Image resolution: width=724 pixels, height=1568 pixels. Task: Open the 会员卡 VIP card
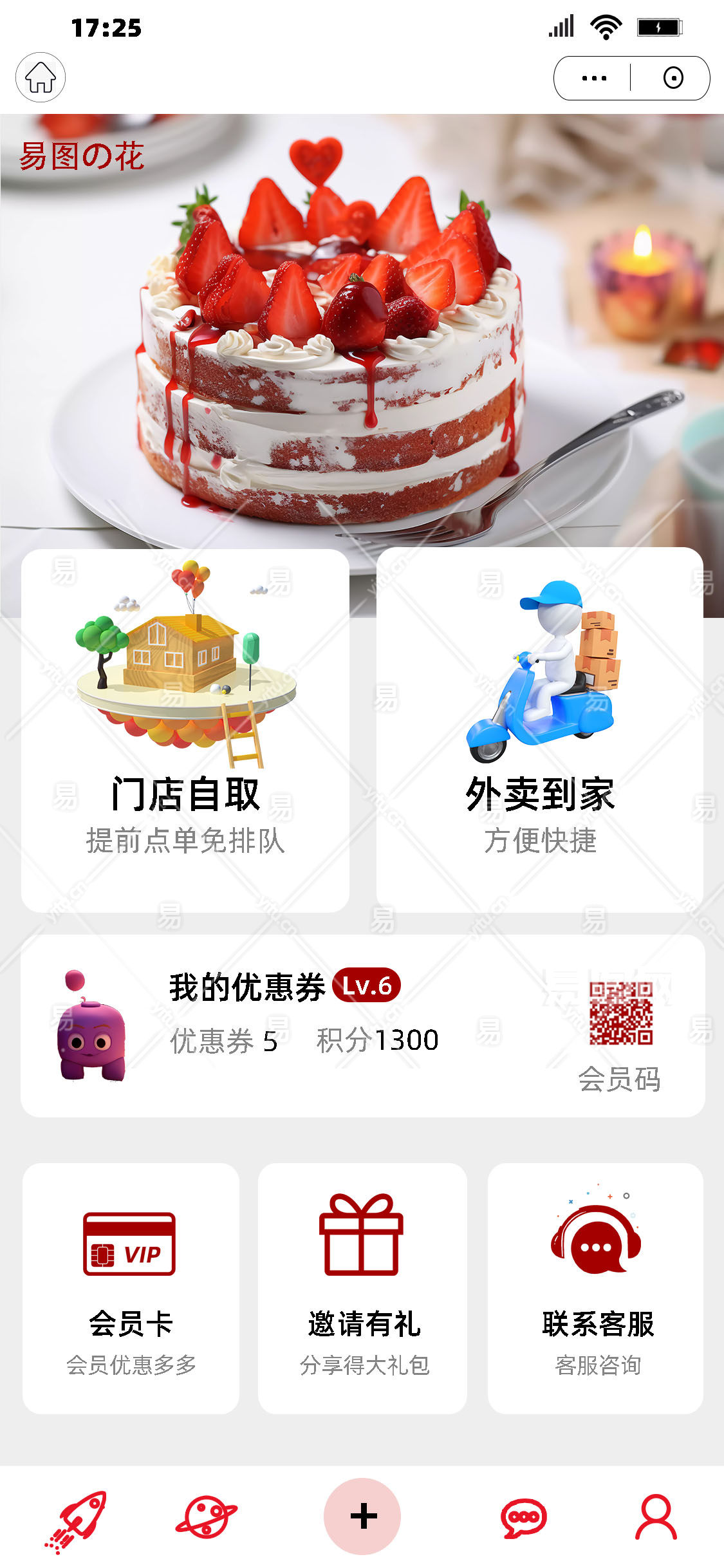coord(131,1287)
